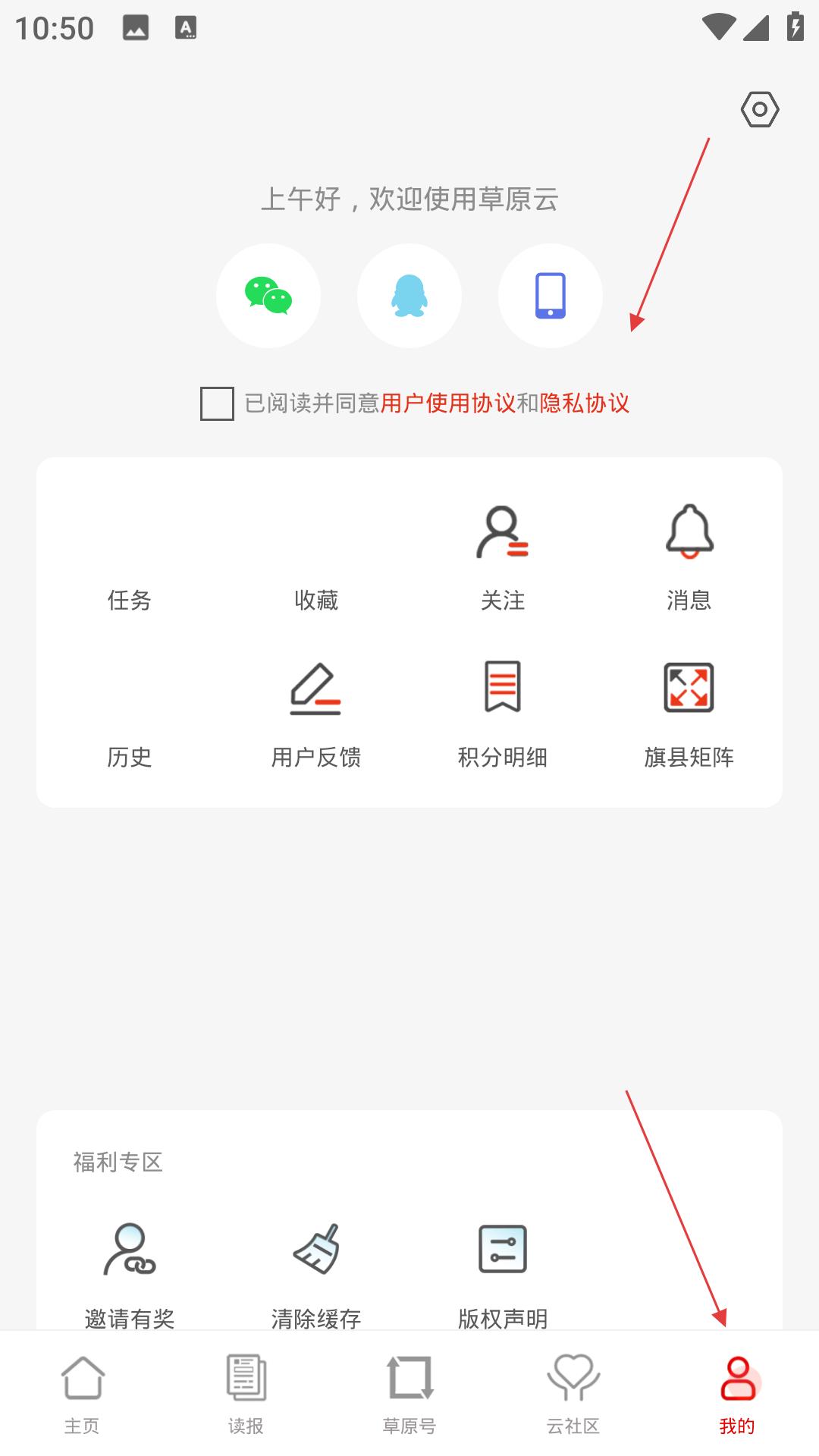Viewport: 819px width, 1456px height.
Task: Open 历史
Action: click(x=130, y=757)
